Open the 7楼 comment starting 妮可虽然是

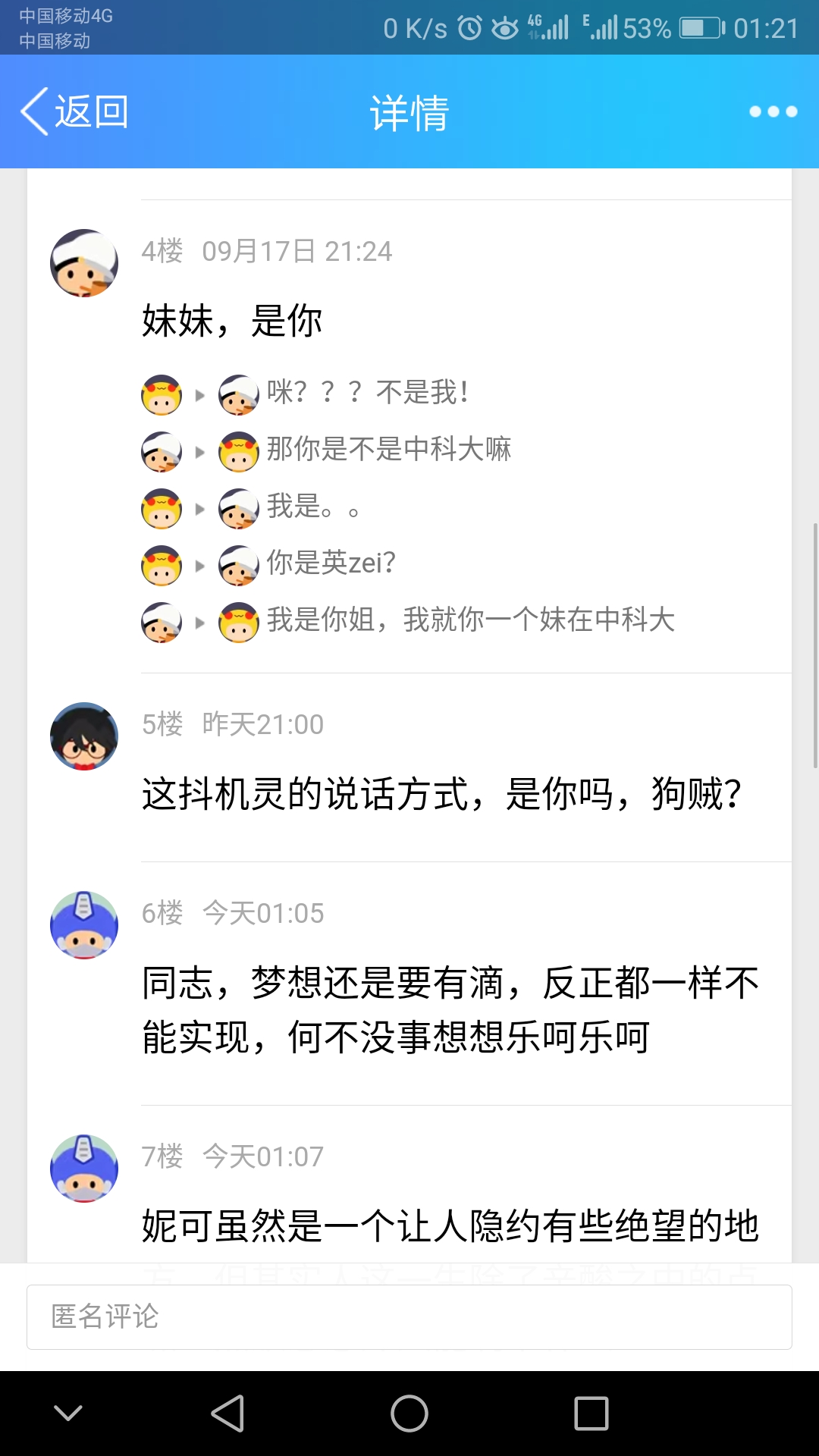click(450, 1225)
